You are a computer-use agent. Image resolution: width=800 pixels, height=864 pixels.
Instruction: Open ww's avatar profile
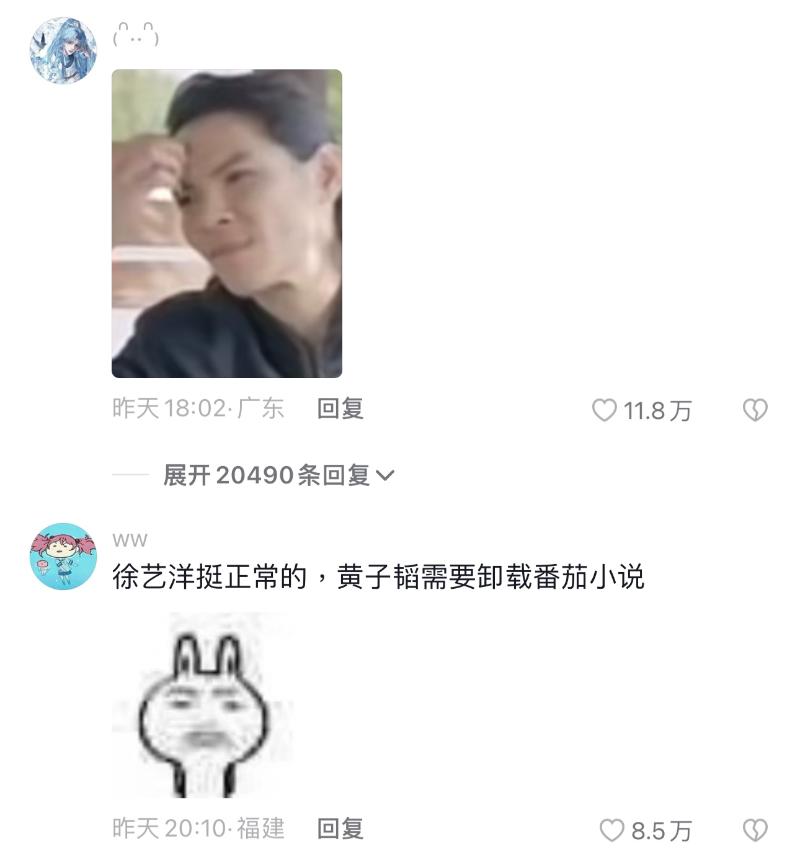[64, 556]
